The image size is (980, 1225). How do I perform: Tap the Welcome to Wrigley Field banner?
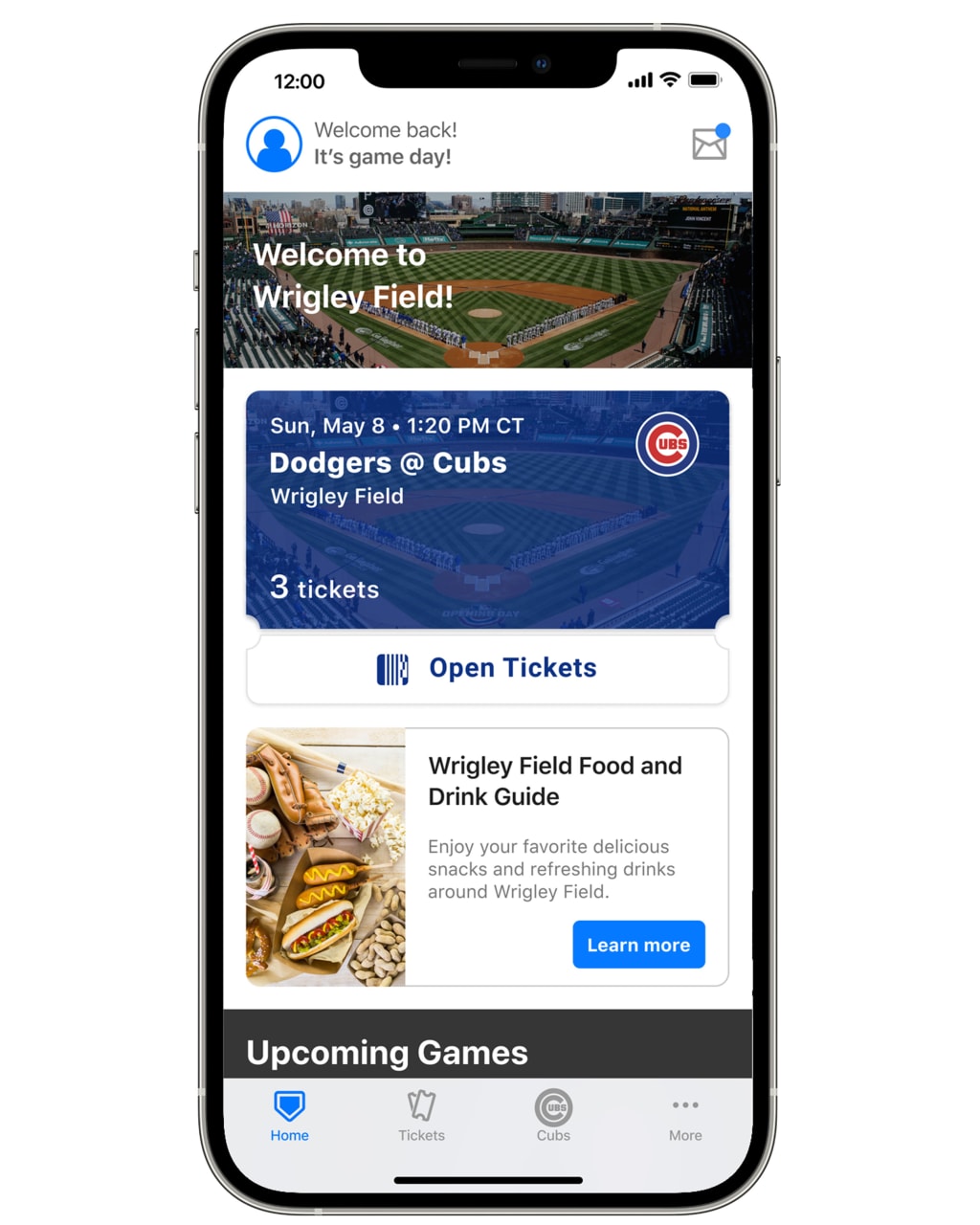tap(487, 278)
